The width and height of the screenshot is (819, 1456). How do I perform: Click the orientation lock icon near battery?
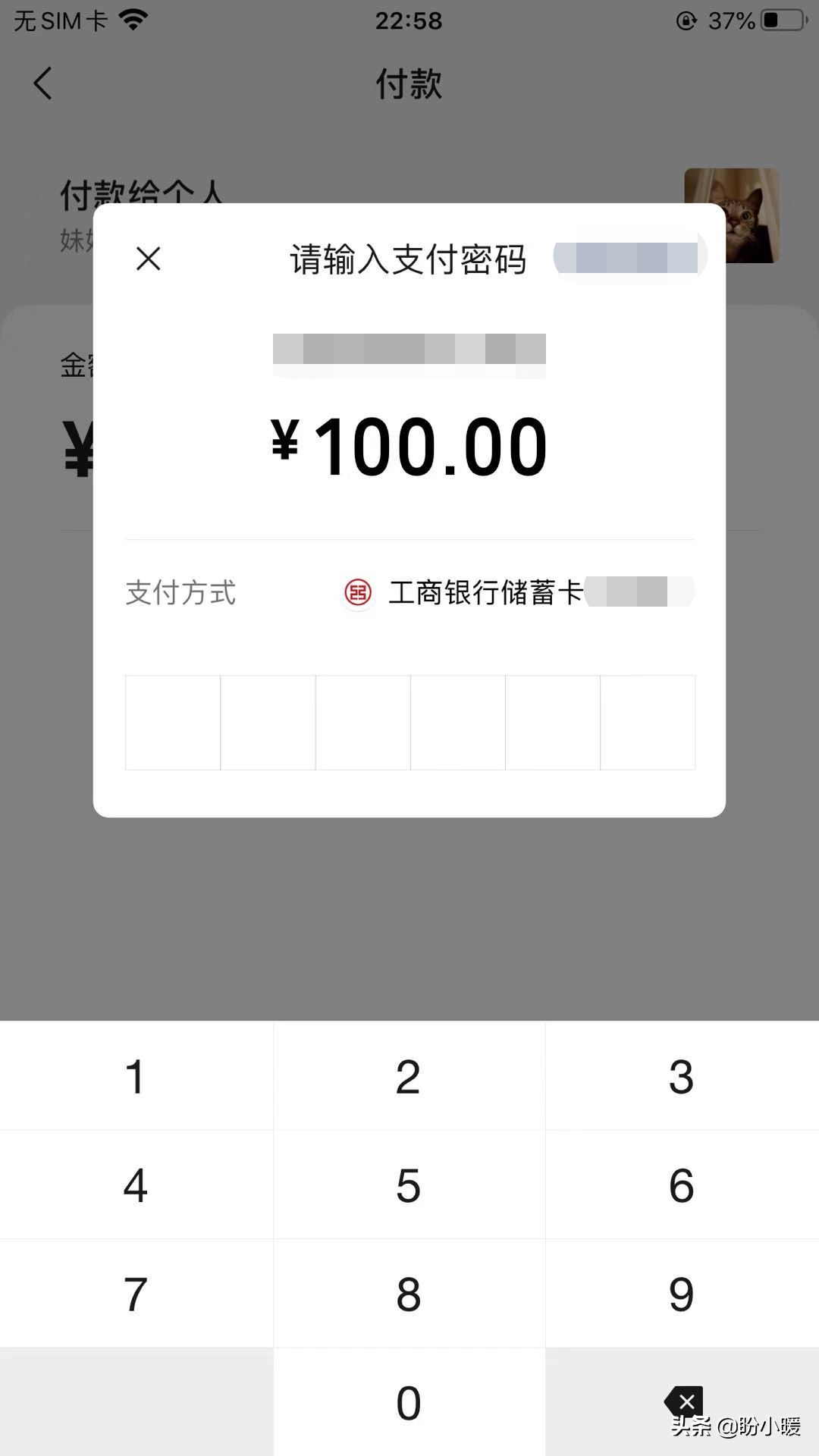click(687, 20)
